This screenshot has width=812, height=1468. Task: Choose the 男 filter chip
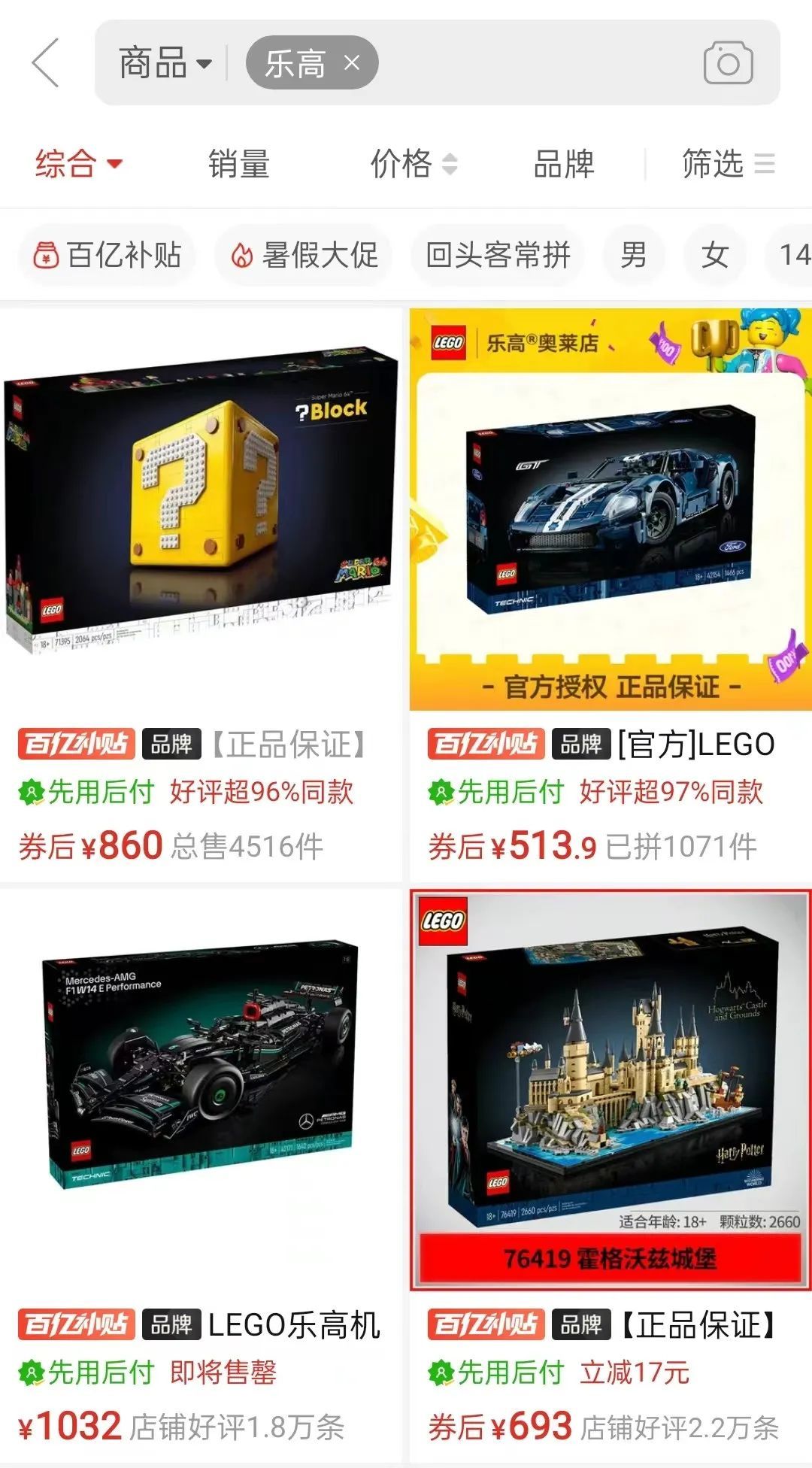(x=633, y=256)
